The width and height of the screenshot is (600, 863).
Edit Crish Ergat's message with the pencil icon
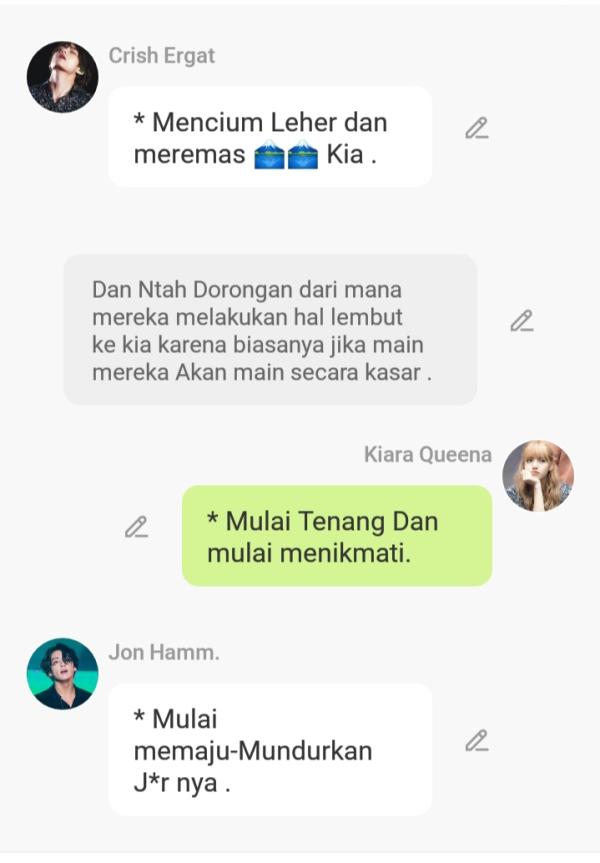(477, 128)
